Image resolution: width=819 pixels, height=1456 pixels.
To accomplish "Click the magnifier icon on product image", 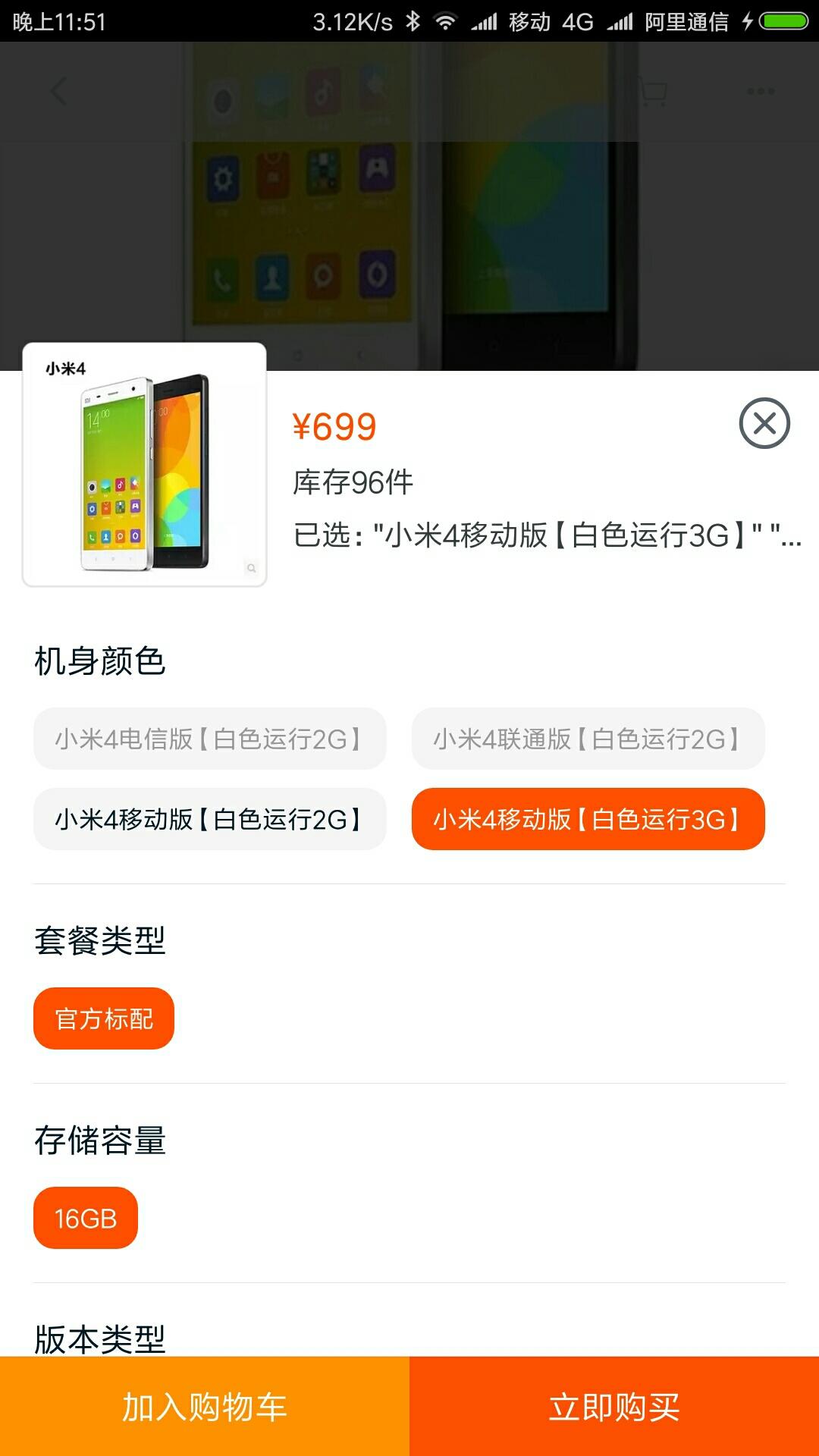I will point(249,569).
